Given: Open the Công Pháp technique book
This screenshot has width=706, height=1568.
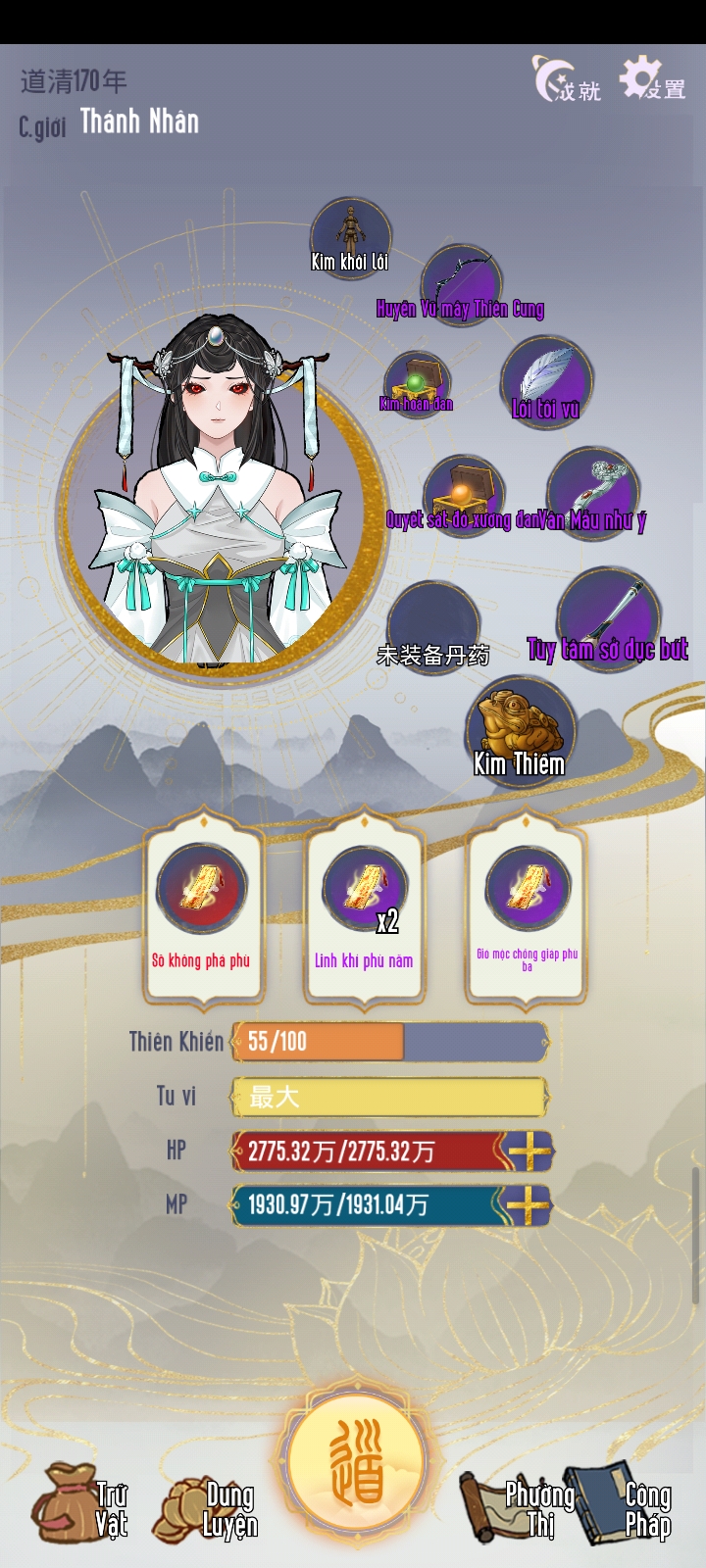Looking at the screenshot, I should (x=623, y=1504).
